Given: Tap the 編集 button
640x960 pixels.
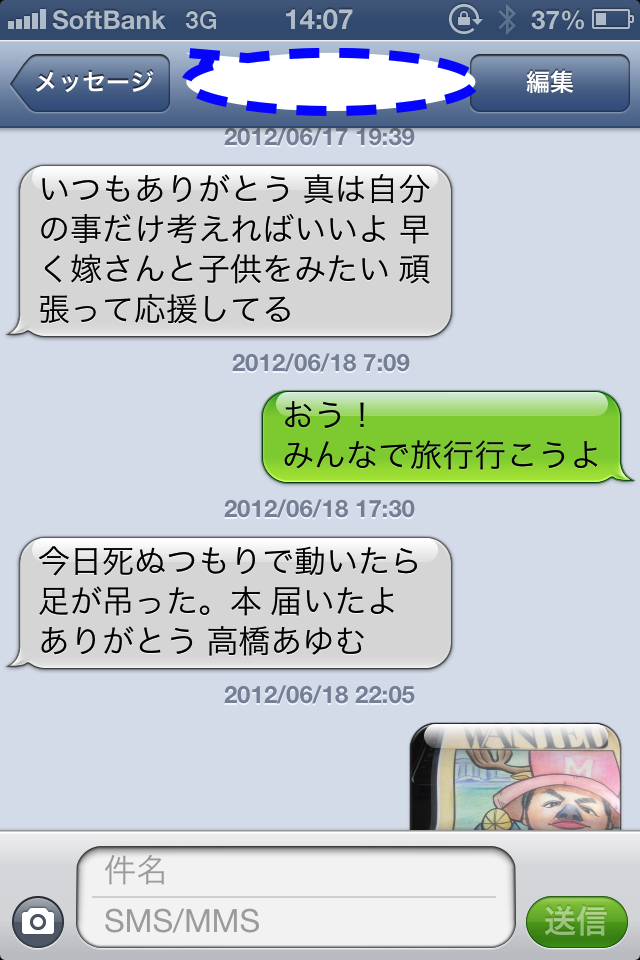Looking at the screenshot, I should pyautogui.click(x=549, y=82).
